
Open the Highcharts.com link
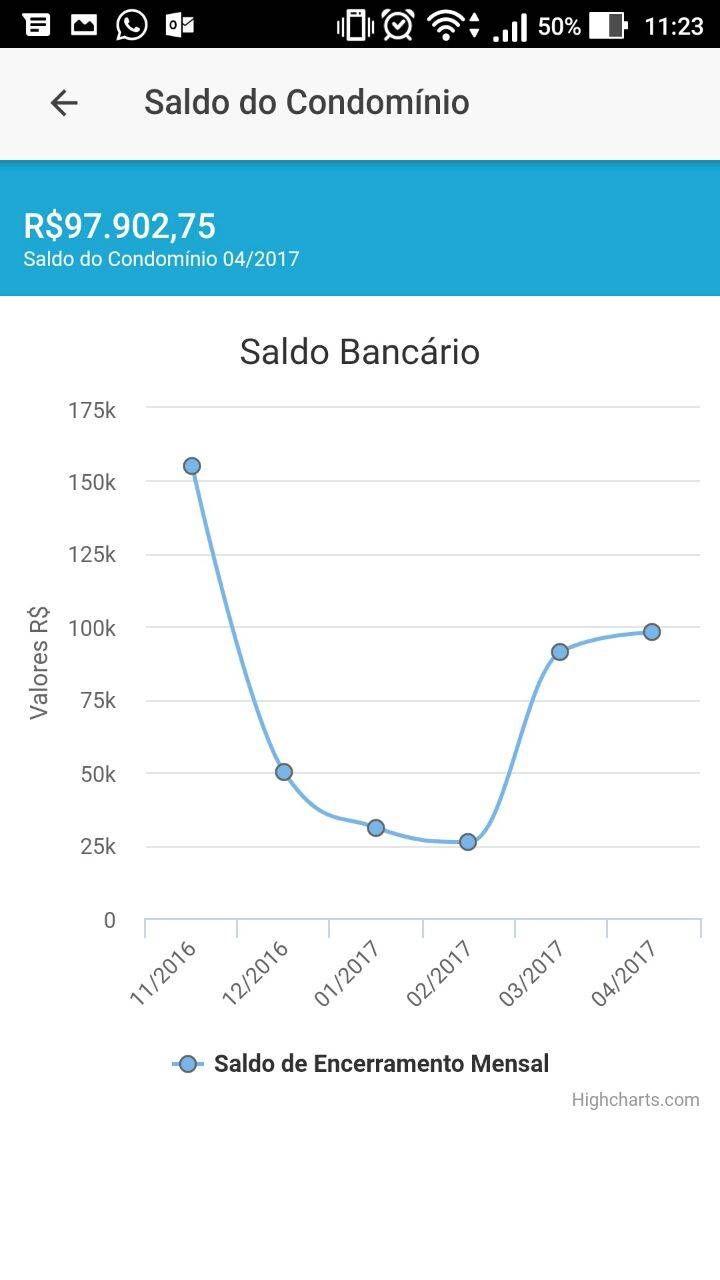(x=635, y=1100)
